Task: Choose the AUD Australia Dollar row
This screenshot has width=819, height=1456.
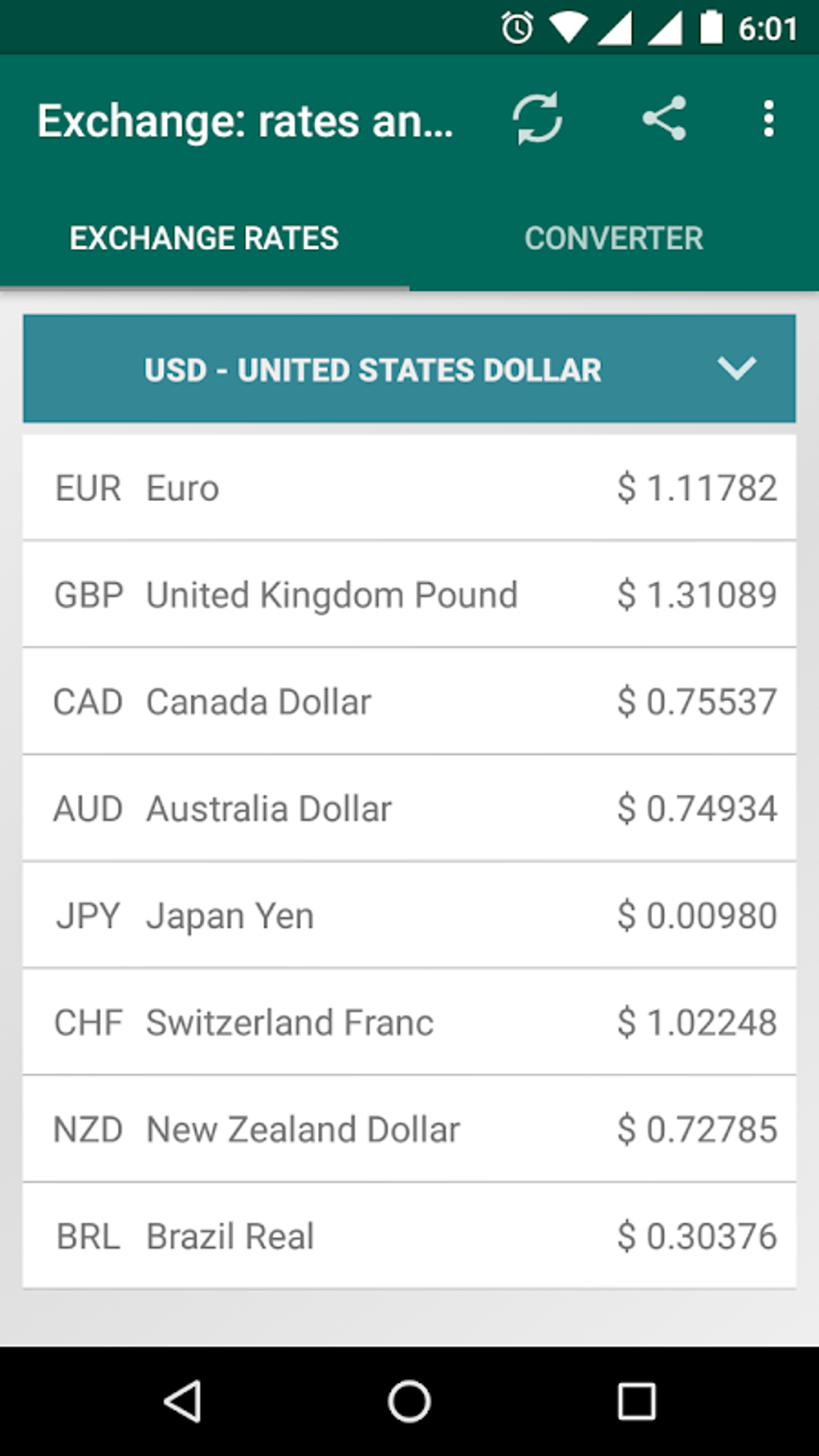Action: click(x=409, y=809)
